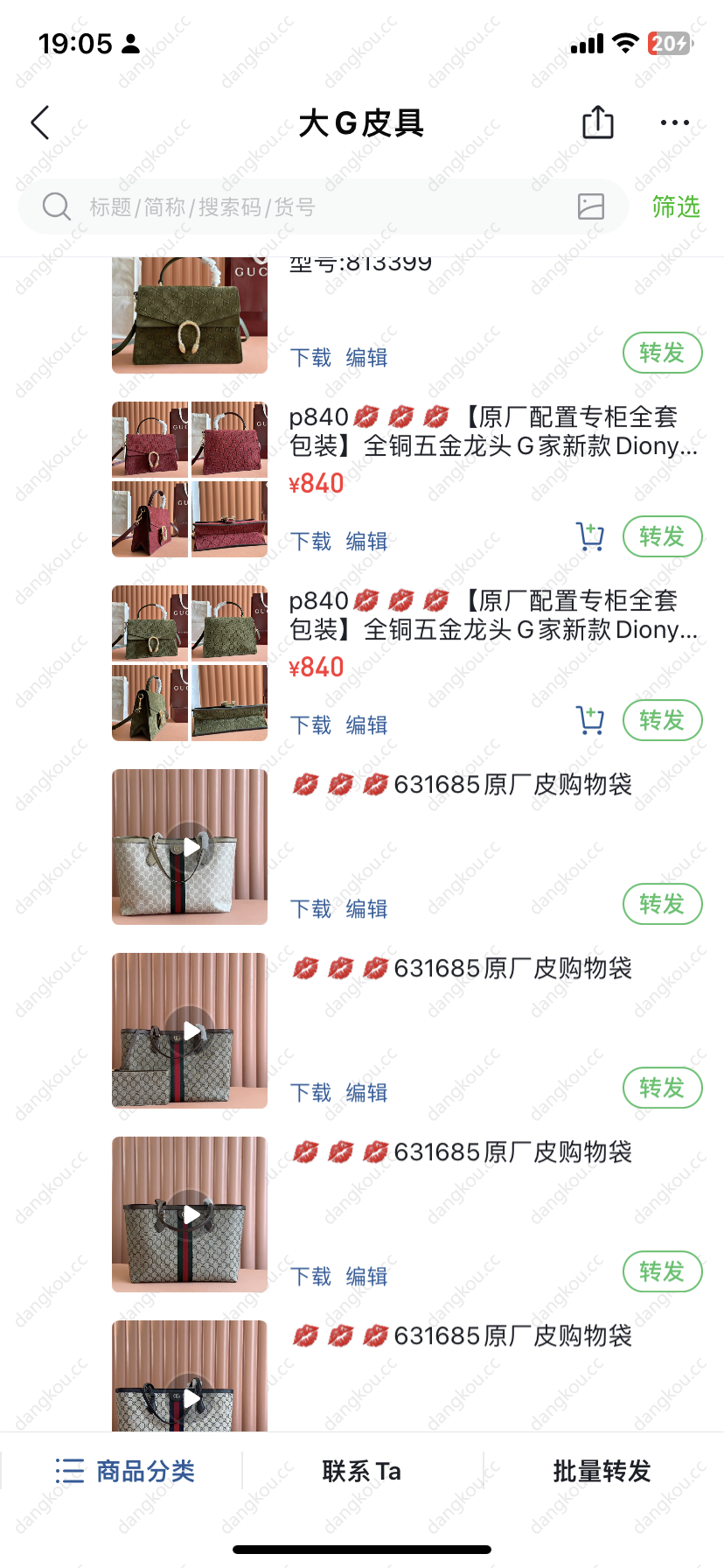Screen dimensions: 724x1568
Task: Open 商品分类 product categories
Action: (124, 1471)
